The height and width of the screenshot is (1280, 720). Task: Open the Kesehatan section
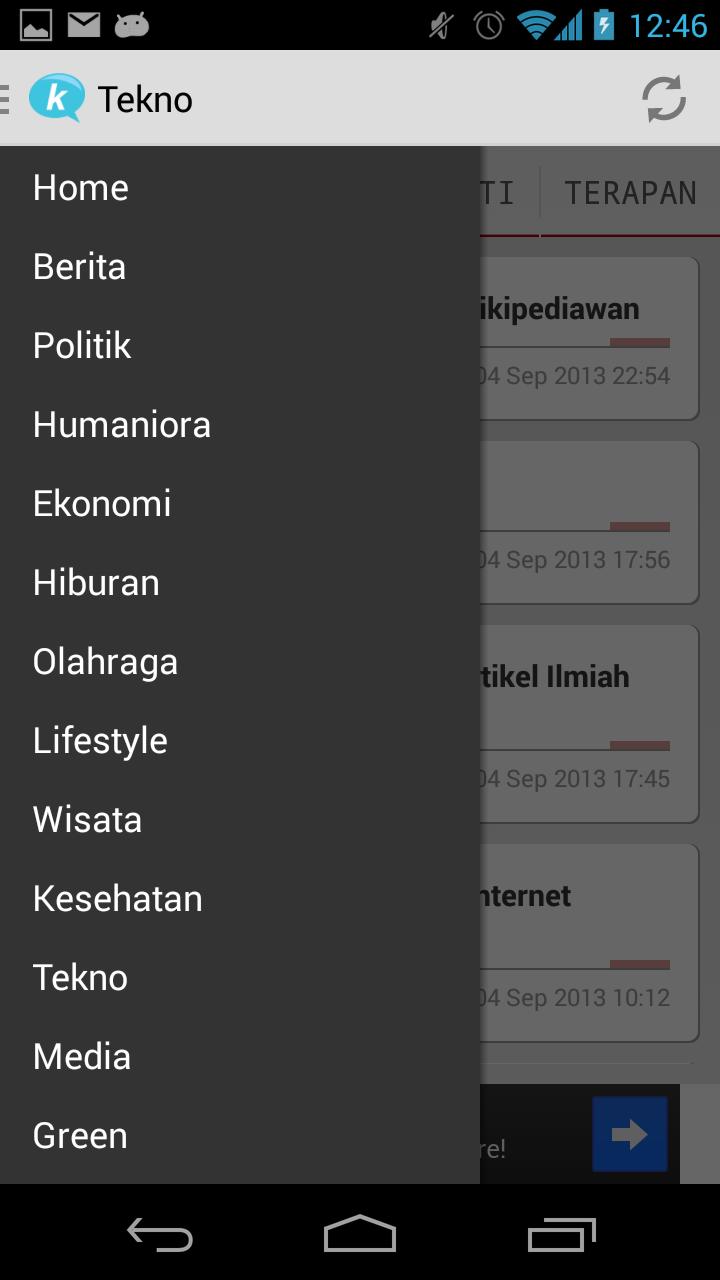[x=117, y=898]
